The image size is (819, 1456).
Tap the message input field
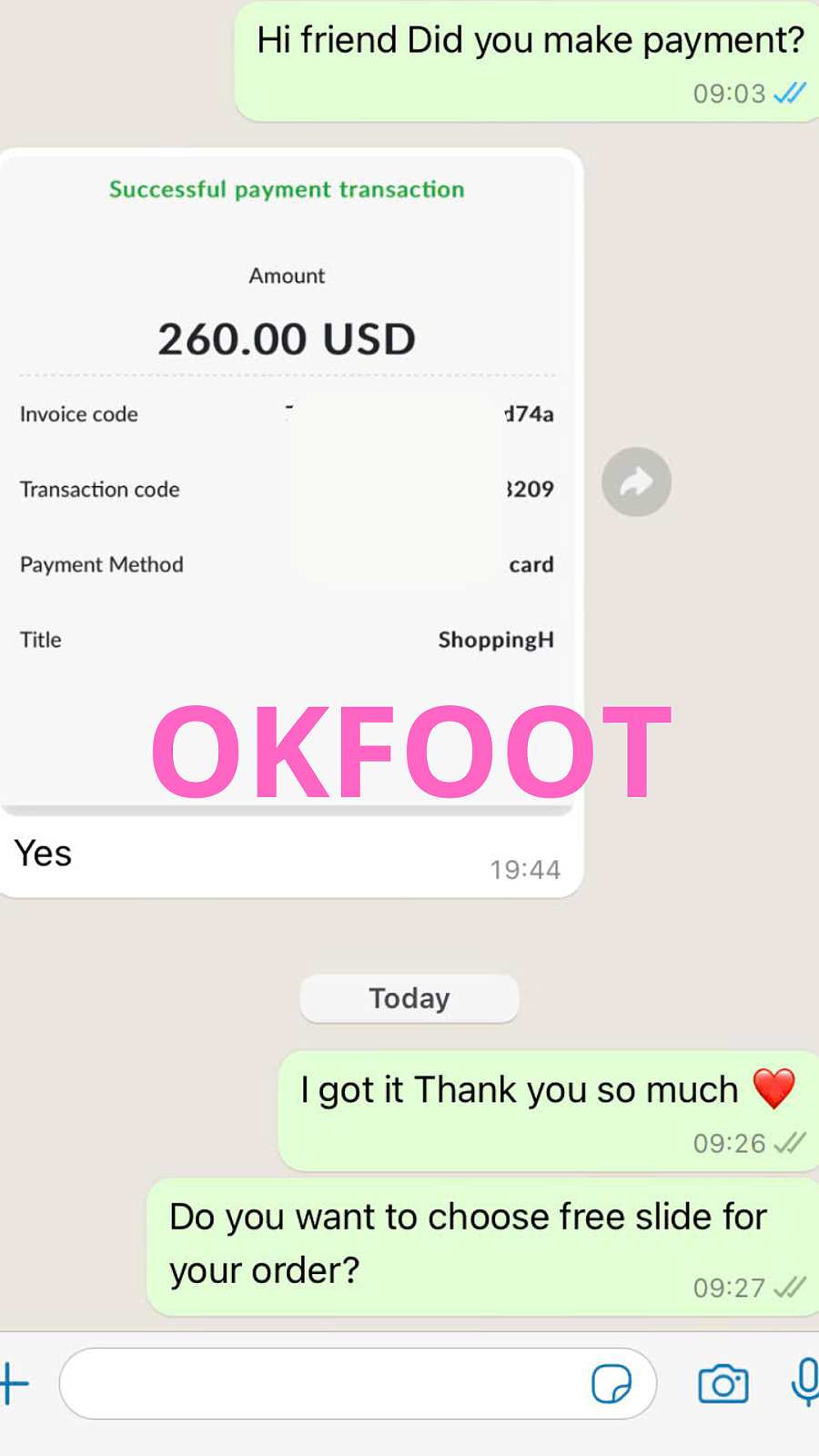coord(318,1384)
